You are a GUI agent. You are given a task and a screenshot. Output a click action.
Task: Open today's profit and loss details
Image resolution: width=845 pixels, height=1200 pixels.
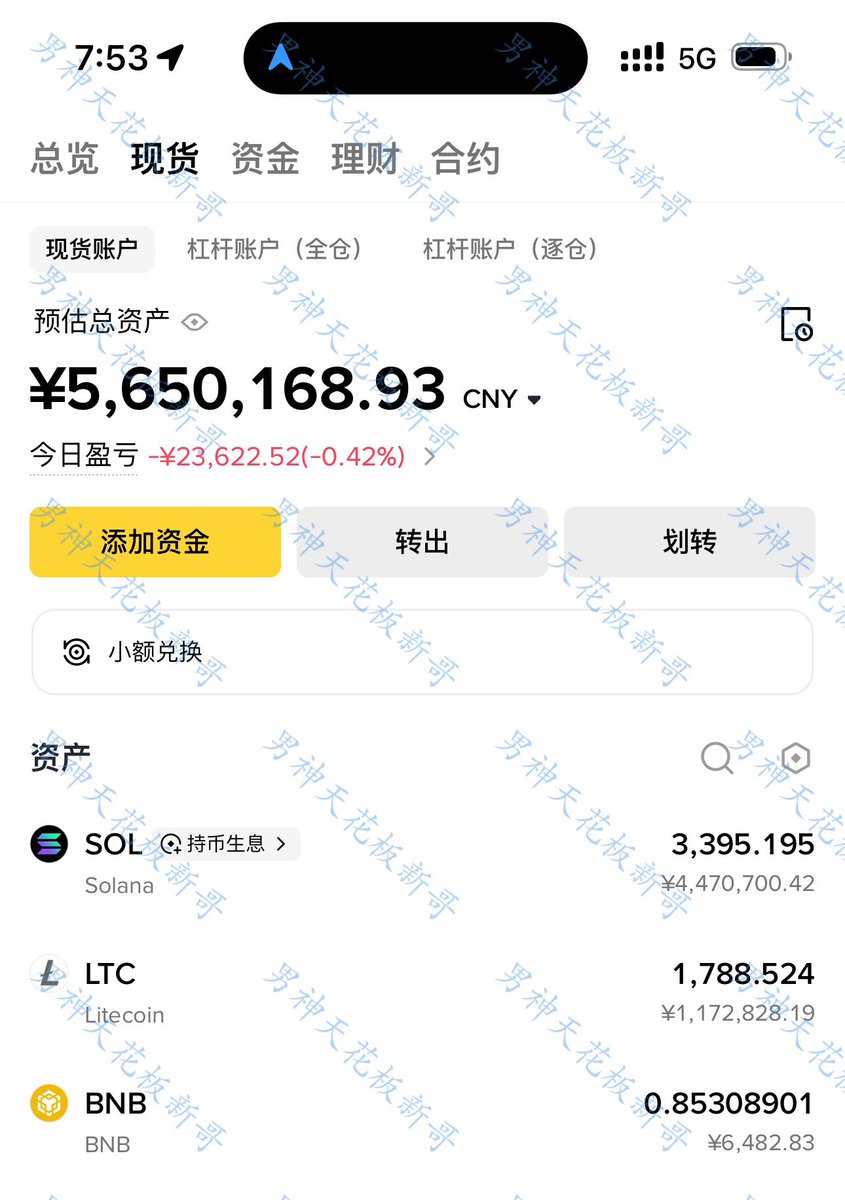click(430, 457)
